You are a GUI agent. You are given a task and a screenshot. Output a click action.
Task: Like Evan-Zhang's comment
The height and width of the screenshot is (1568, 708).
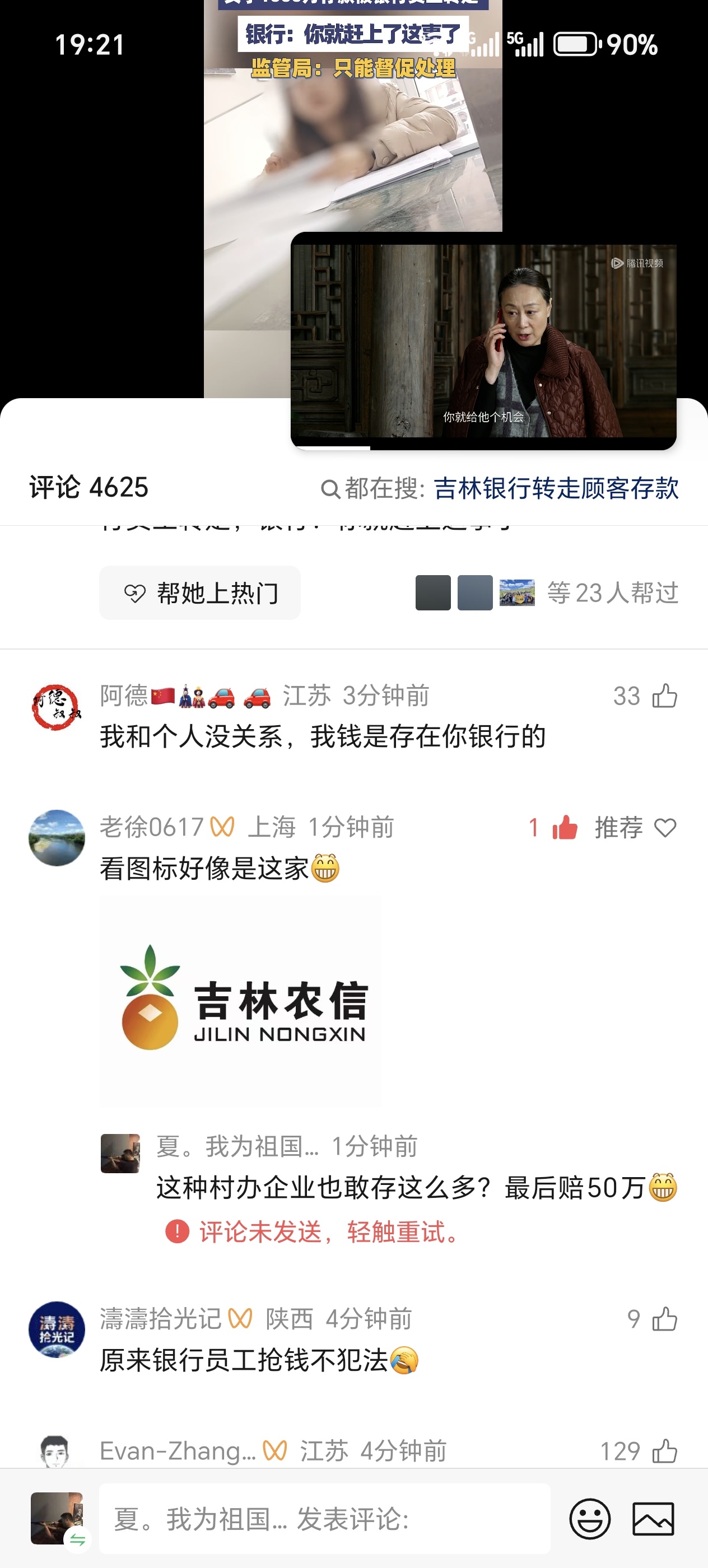click(x=664, y=1451)
